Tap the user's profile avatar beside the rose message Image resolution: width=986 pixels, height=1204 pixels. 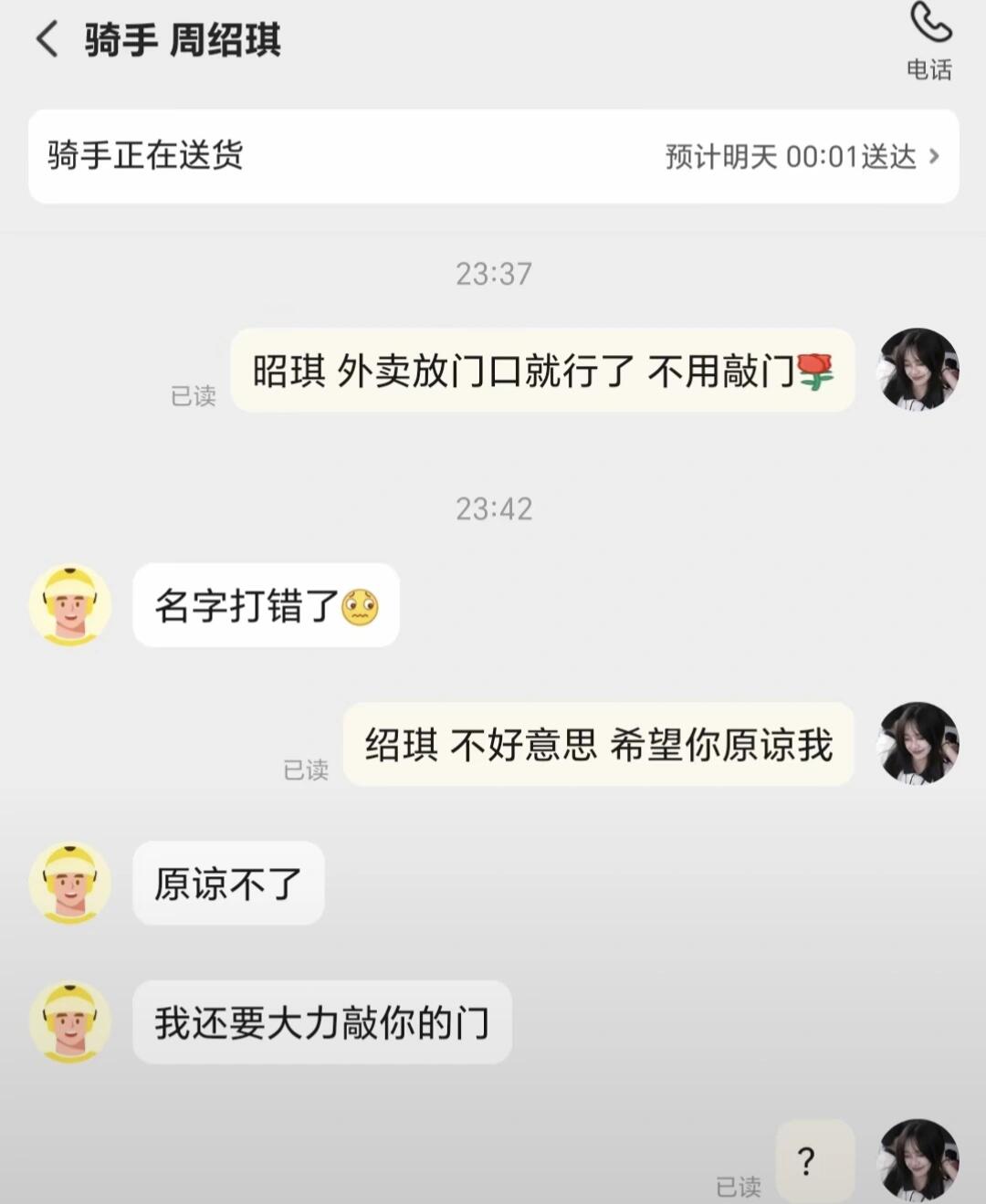click(x=918, y=371)
